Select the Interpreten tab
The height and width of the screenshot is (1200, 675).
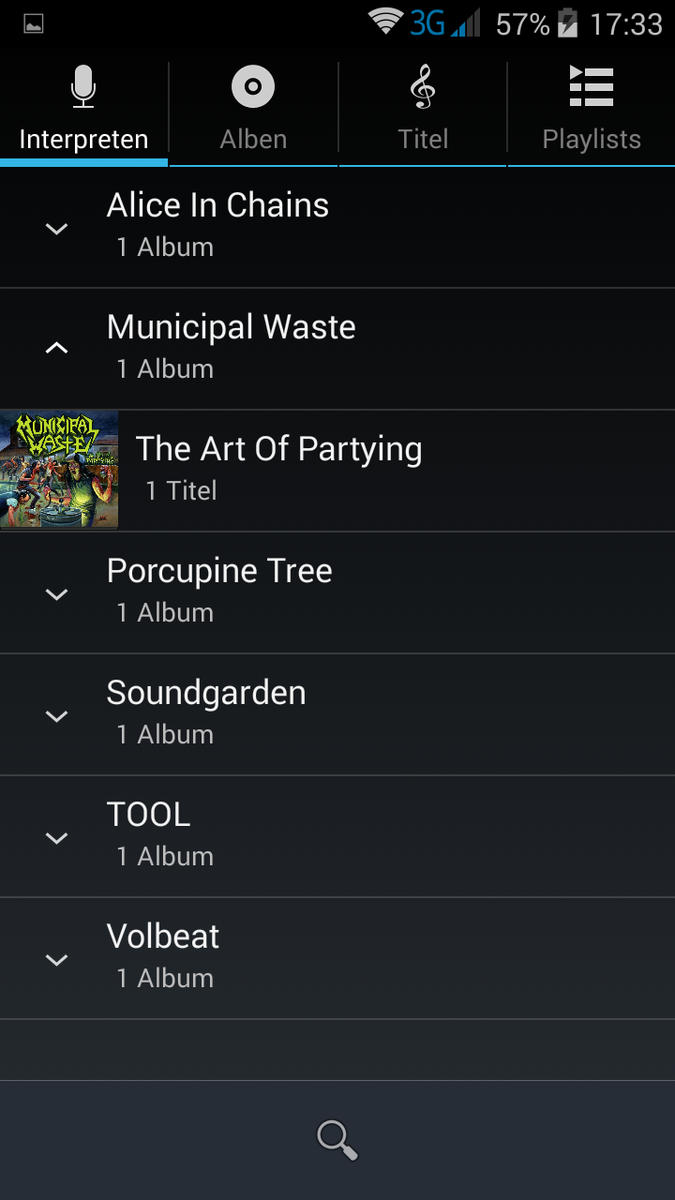click(x=84, y=108)
